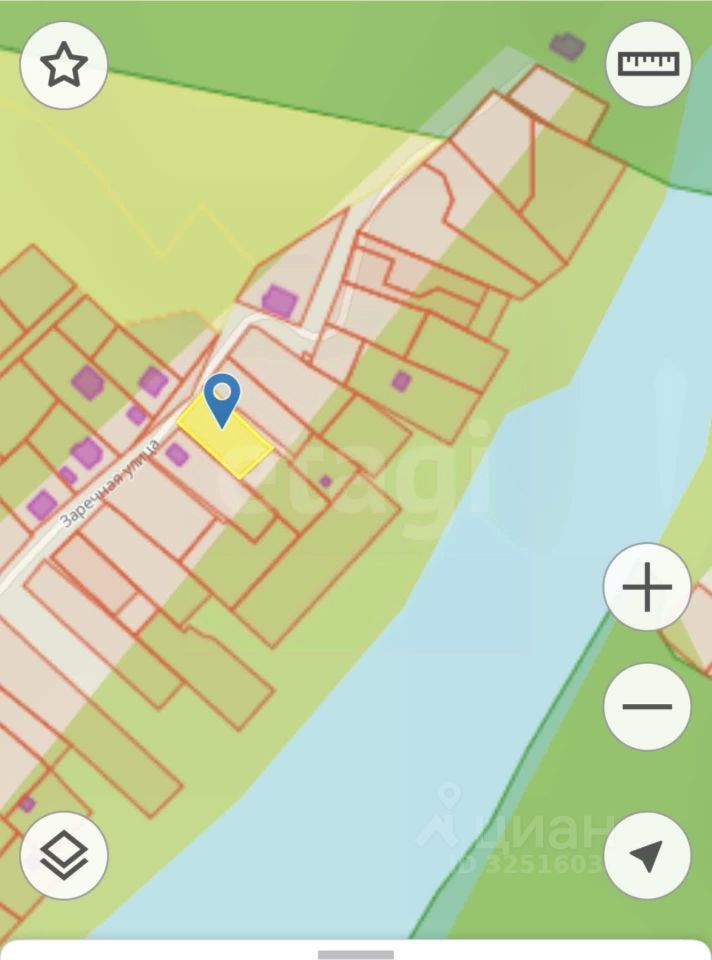
Task: Add this location to favorites with the star
Action: pos(64,65)
